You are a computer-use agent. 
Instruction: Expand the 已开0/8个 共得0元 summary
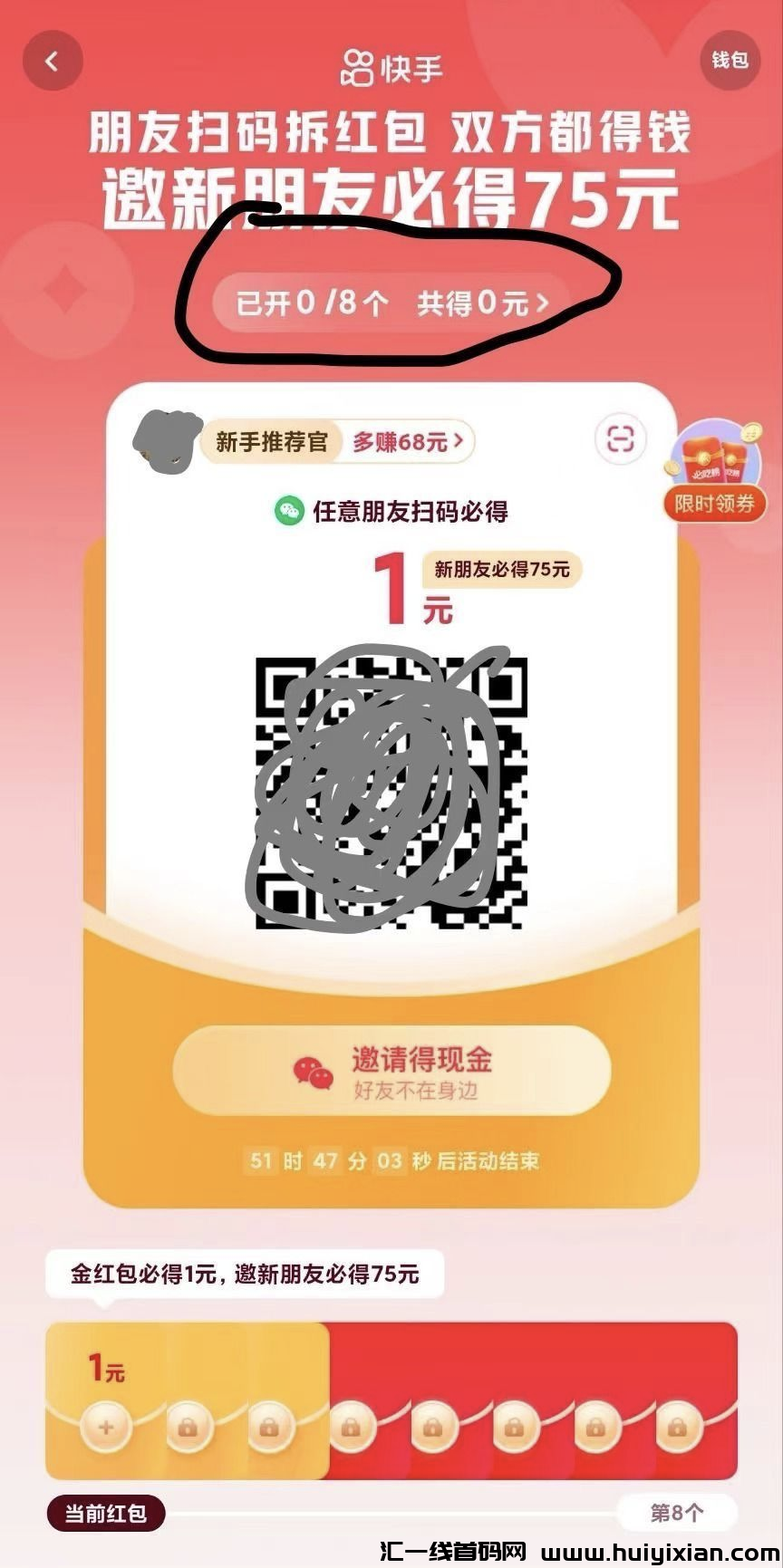click(x=391, y=301)
